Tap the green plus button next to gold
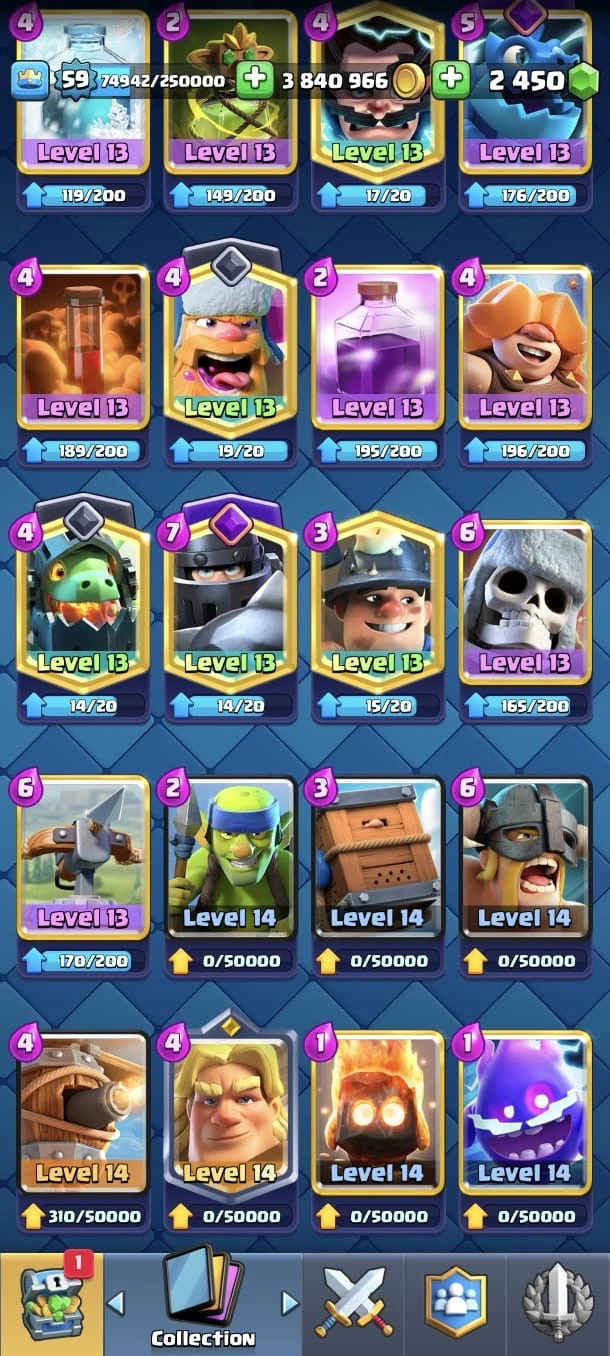Image resolution: width=610 pixels, height=1356 pixels. pyautogui.click(x=255, y=80)
